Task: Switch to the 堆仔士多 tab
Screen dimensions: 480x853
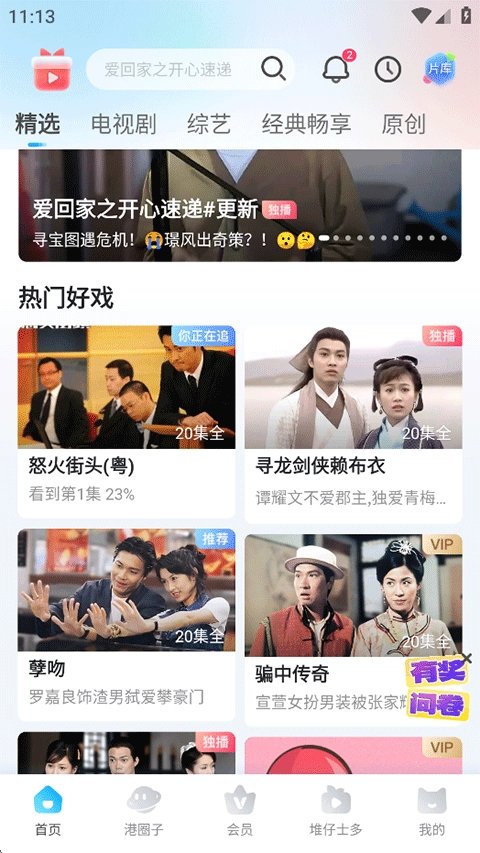Action: [x=336, y=811]
